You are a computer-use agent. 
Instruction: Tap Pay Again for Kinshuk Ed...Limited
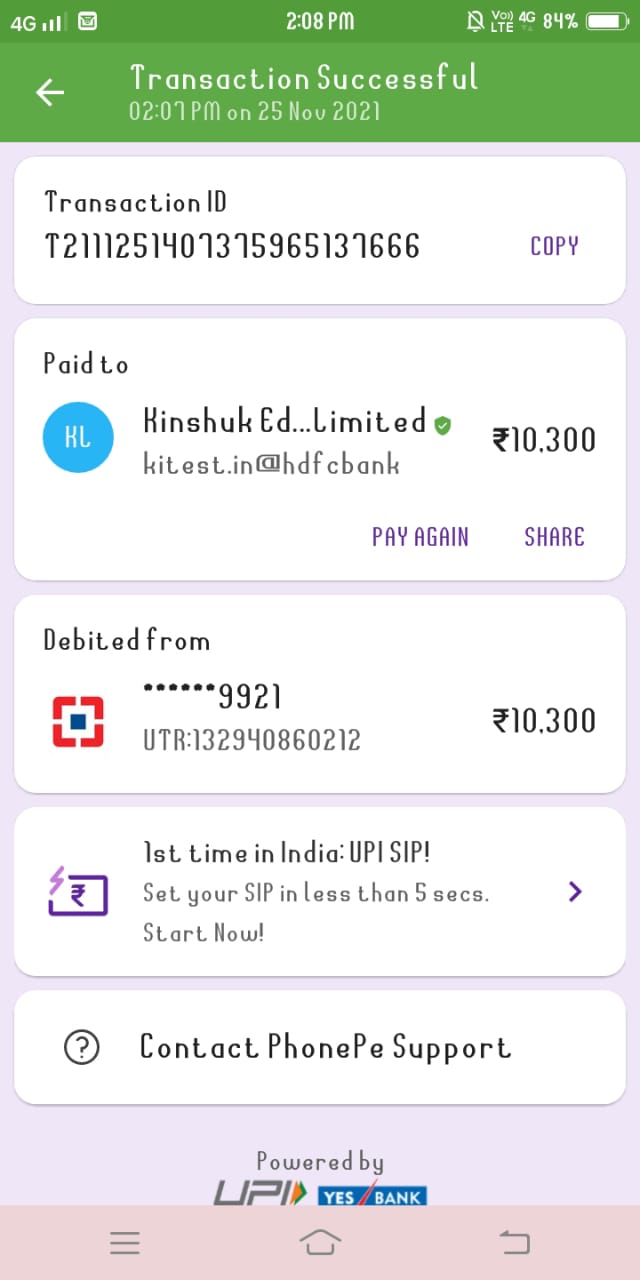[x=420, y=537]
